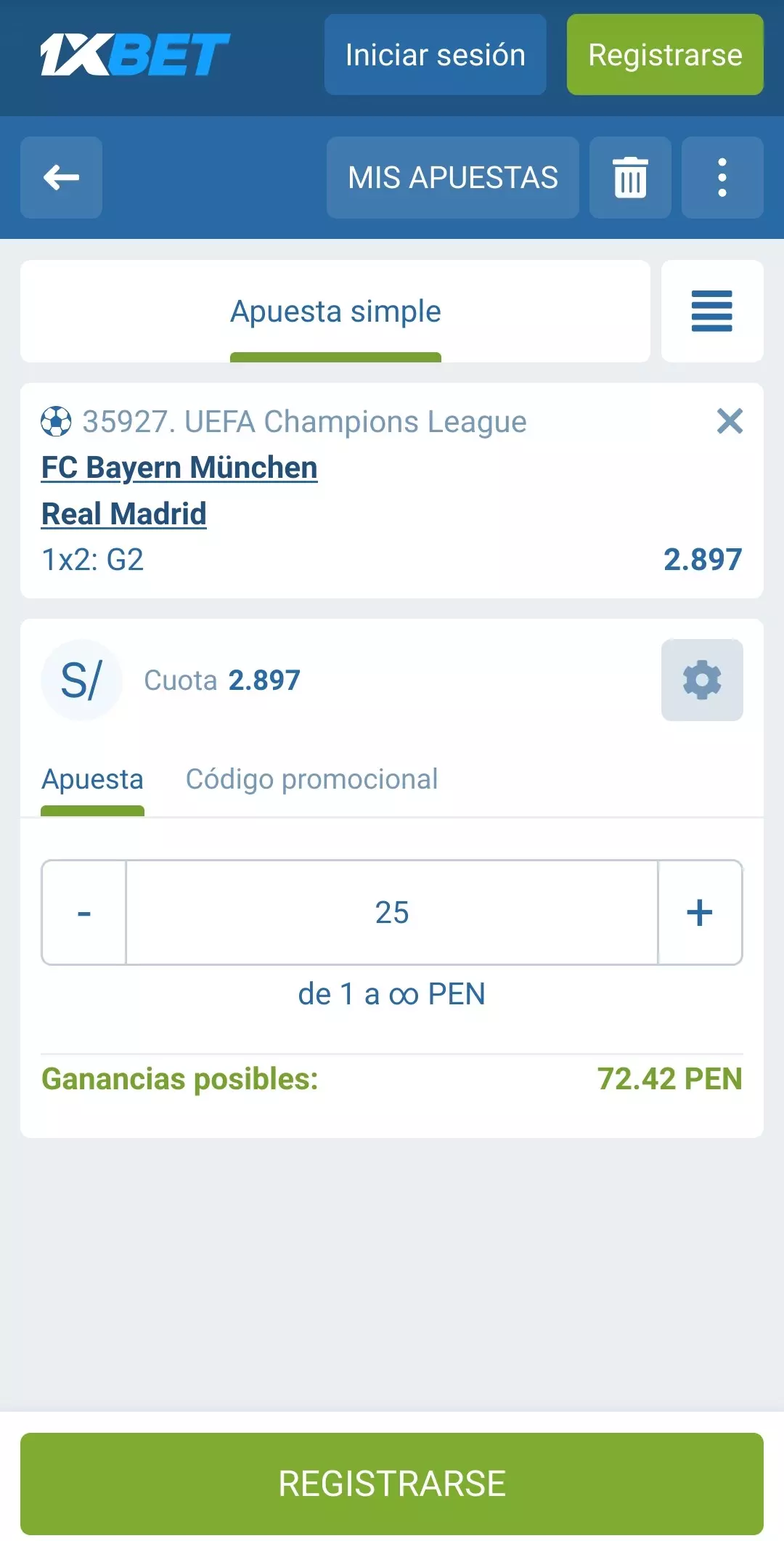The height and width of the screenshot is (1541, 784).
Task: Select the Apuesta simple bet type
Action: click(x=335, y=311)
